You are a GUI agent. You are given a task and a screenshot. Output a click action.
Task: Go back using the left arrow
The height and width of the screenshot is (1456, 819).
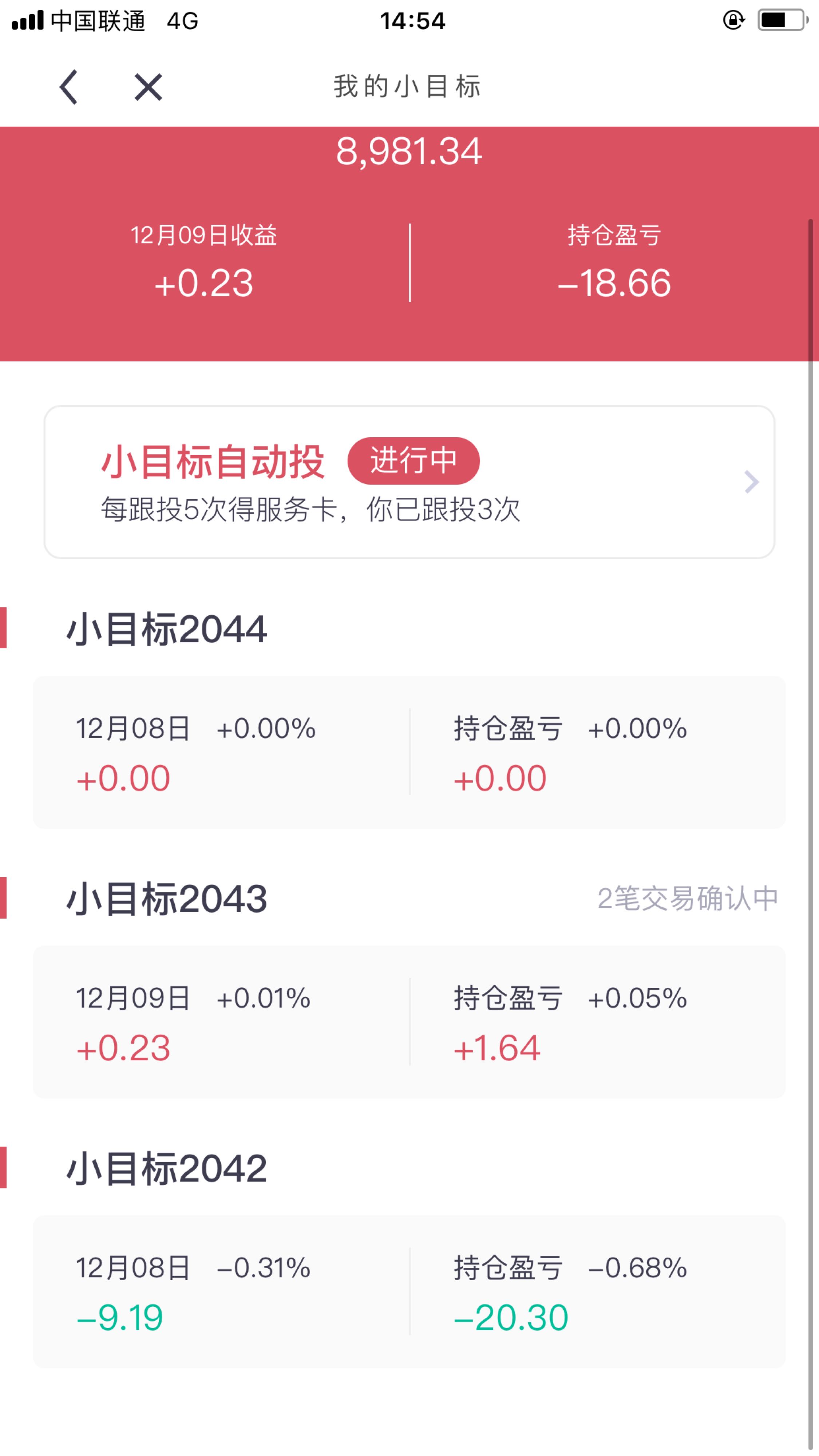point(68,87)
